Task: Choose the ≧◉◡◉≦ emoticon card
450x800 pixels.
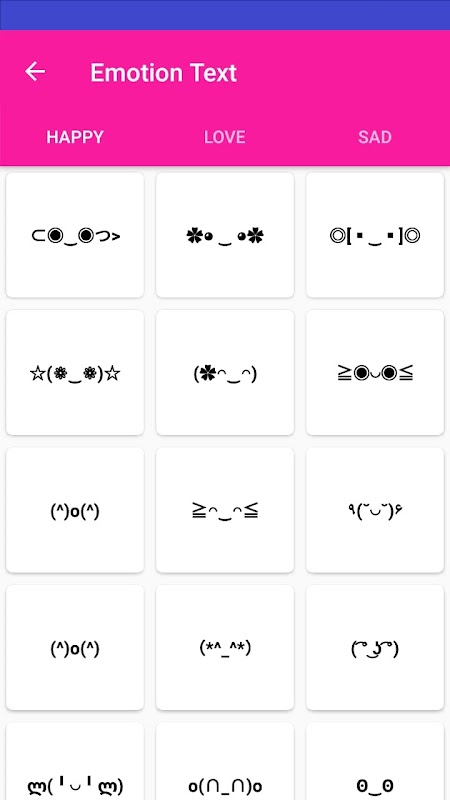Action: coord(375,372)
